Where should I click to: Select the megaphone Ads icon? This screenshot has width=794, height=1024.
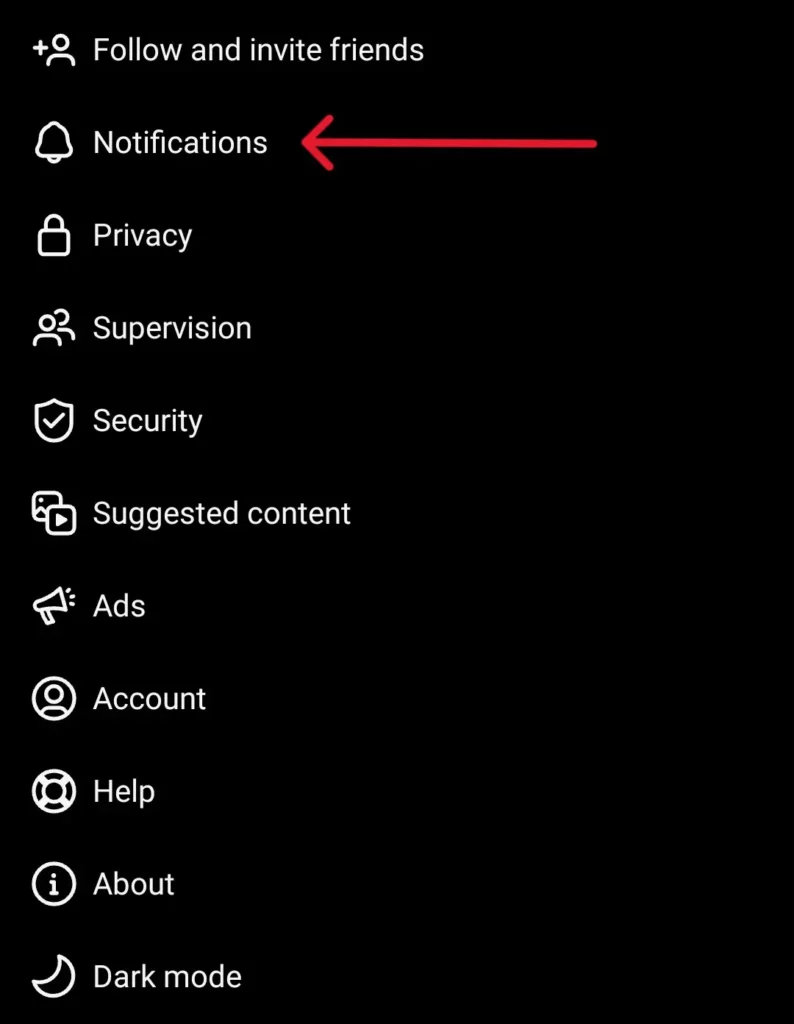(x=53, y=606)
